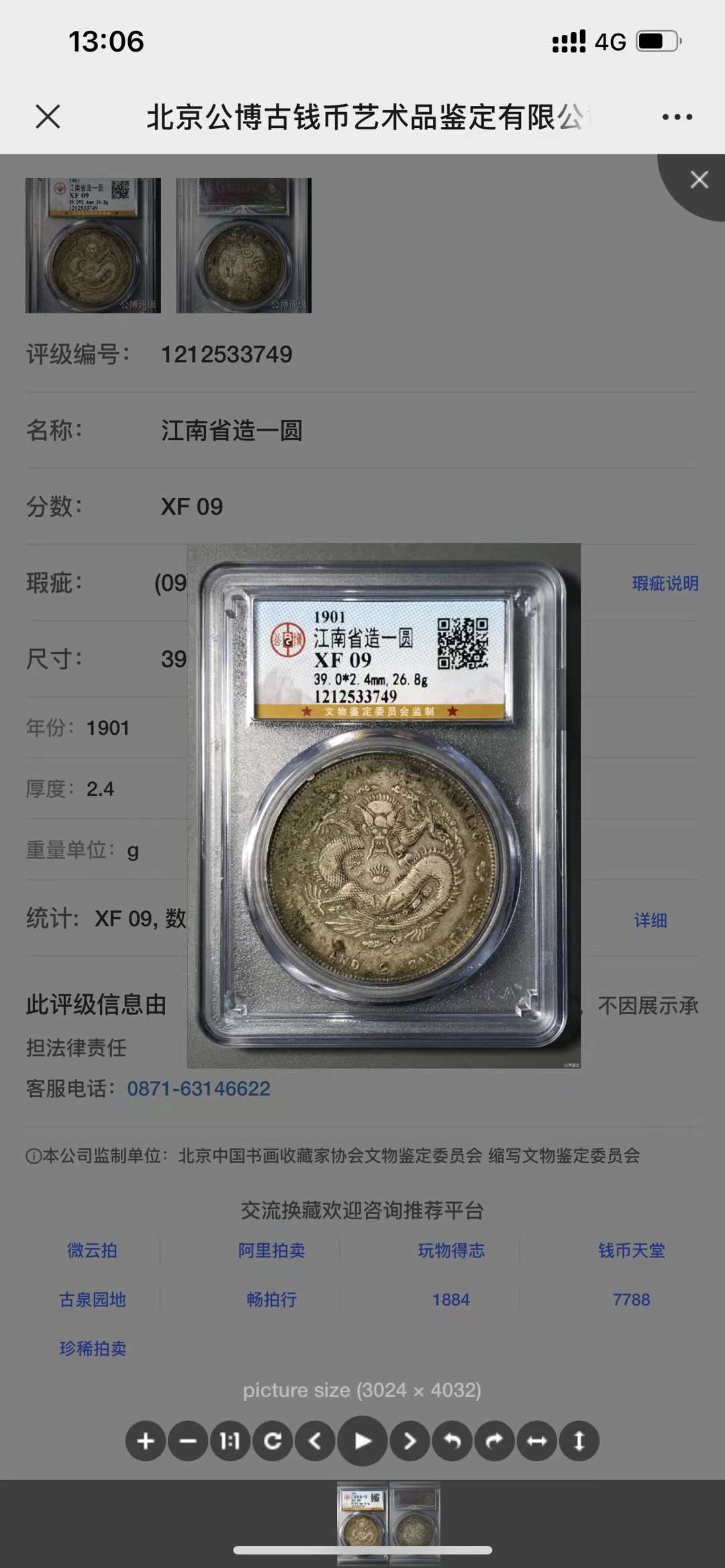Reset image to 1:1 size

pyautogui.click(x=230, y=1441)
